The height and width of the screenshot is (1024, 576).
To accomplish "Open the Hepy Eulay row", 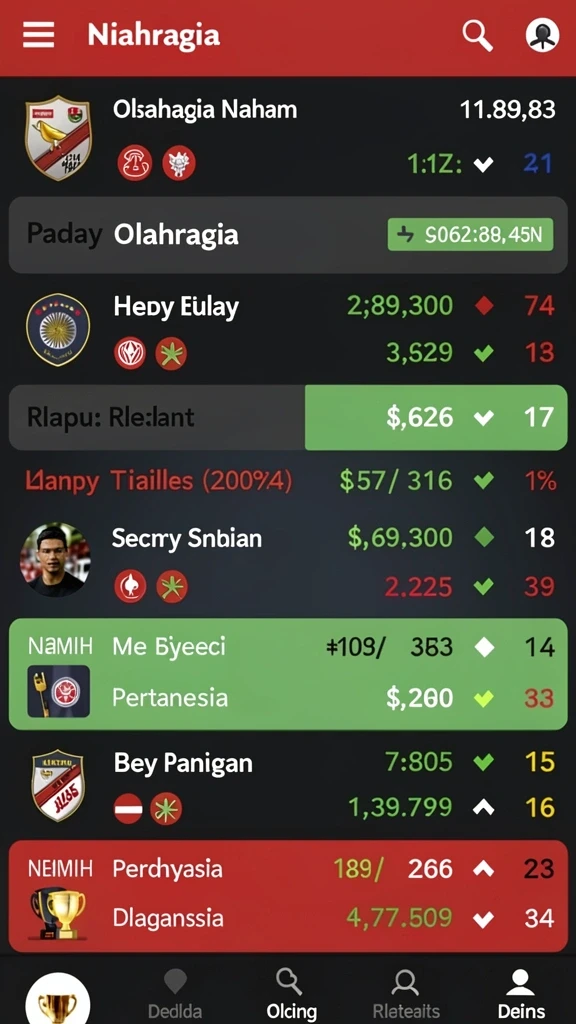I will click(288, 328).
